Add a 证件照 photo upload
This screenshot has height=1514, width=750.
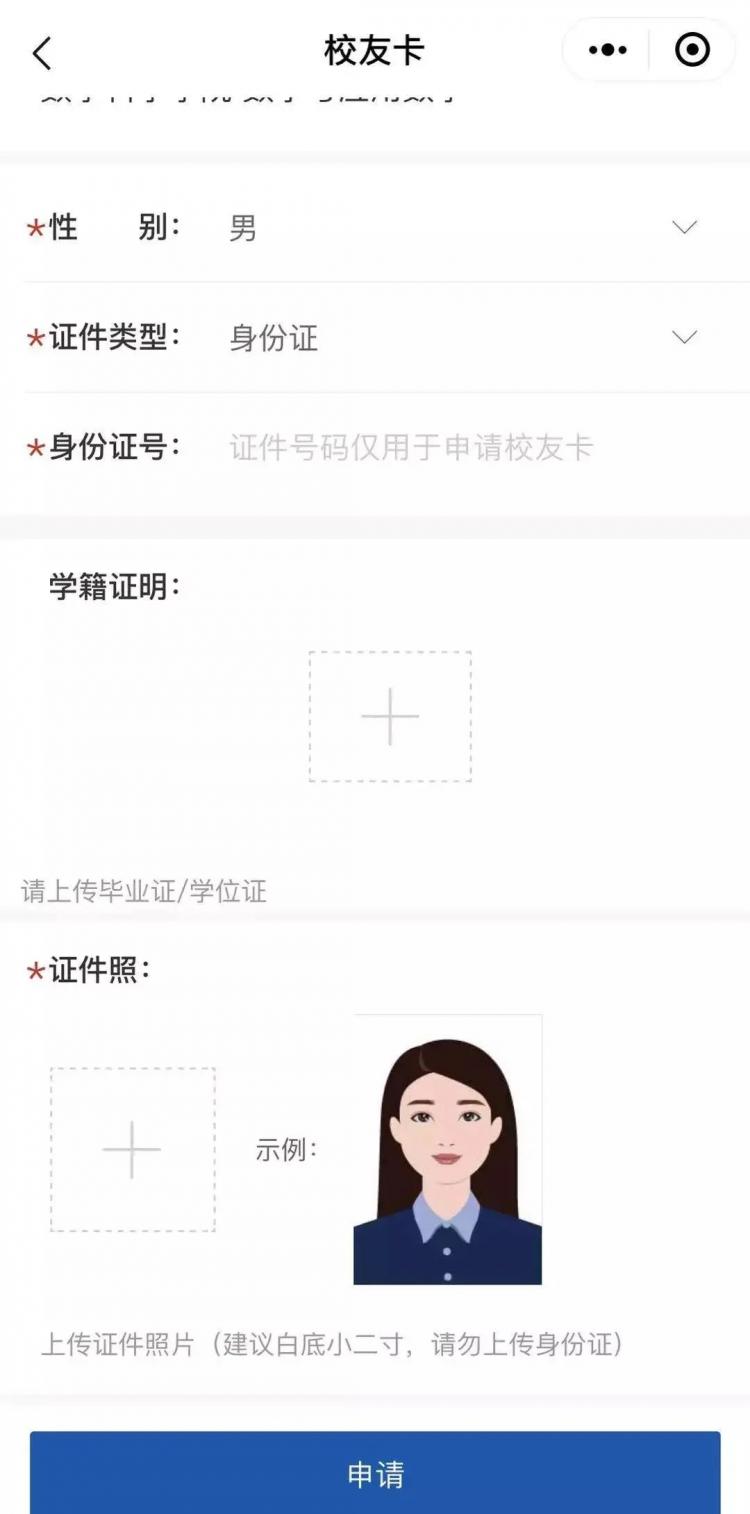(x=133, y=1150)
